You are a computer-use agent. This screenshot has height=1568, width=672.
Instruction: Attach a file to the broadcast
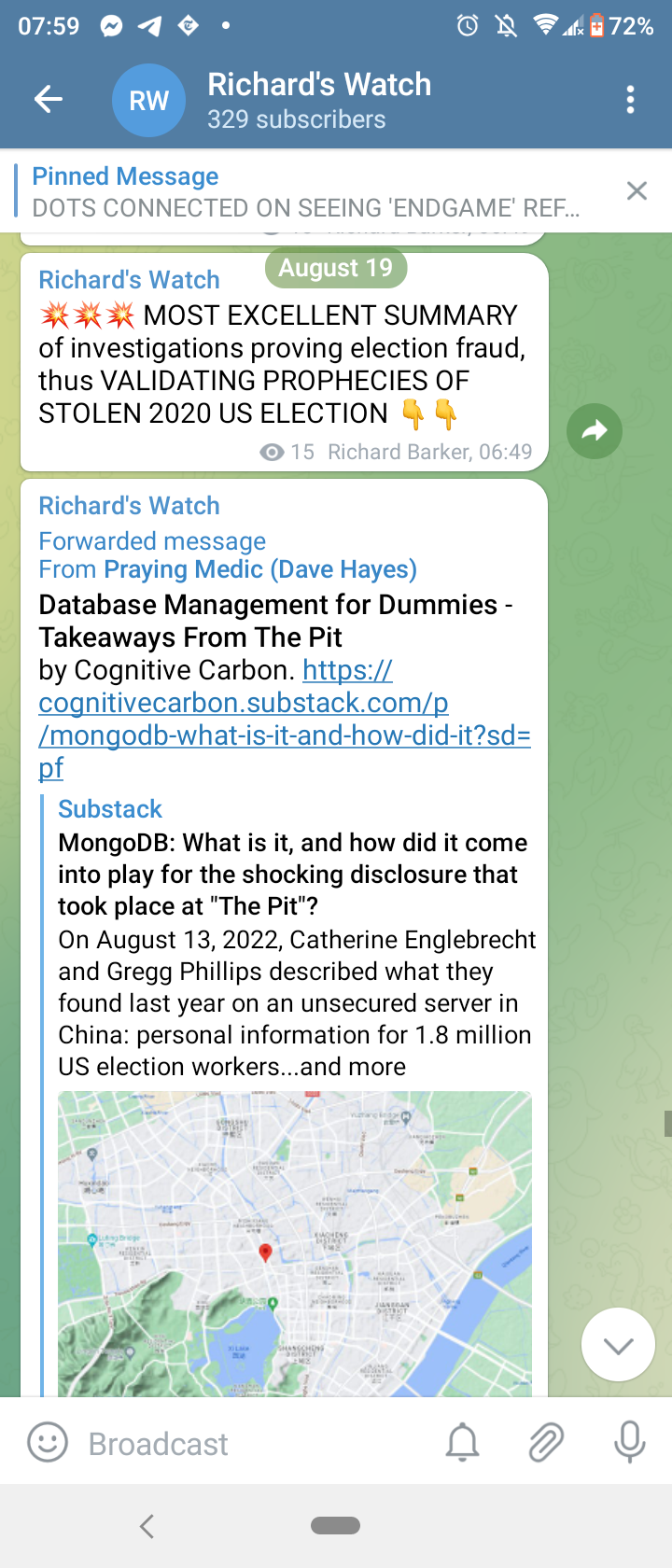click(x=546, y=1443)
